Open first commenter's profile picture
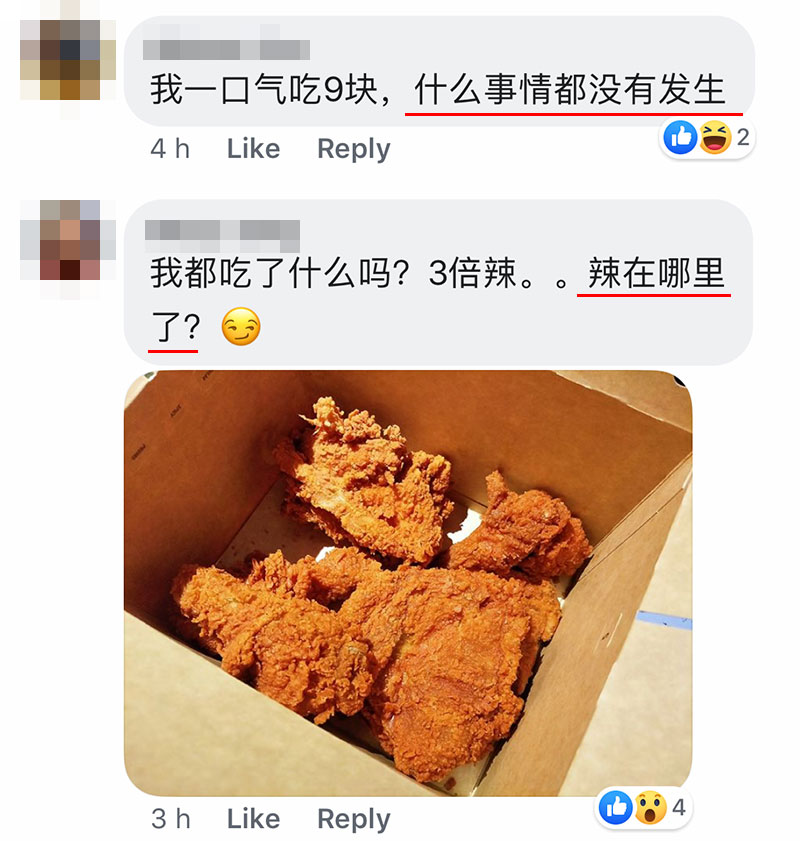Image resolution: width=800 pixels, height=841 pixels. [68, 62]
